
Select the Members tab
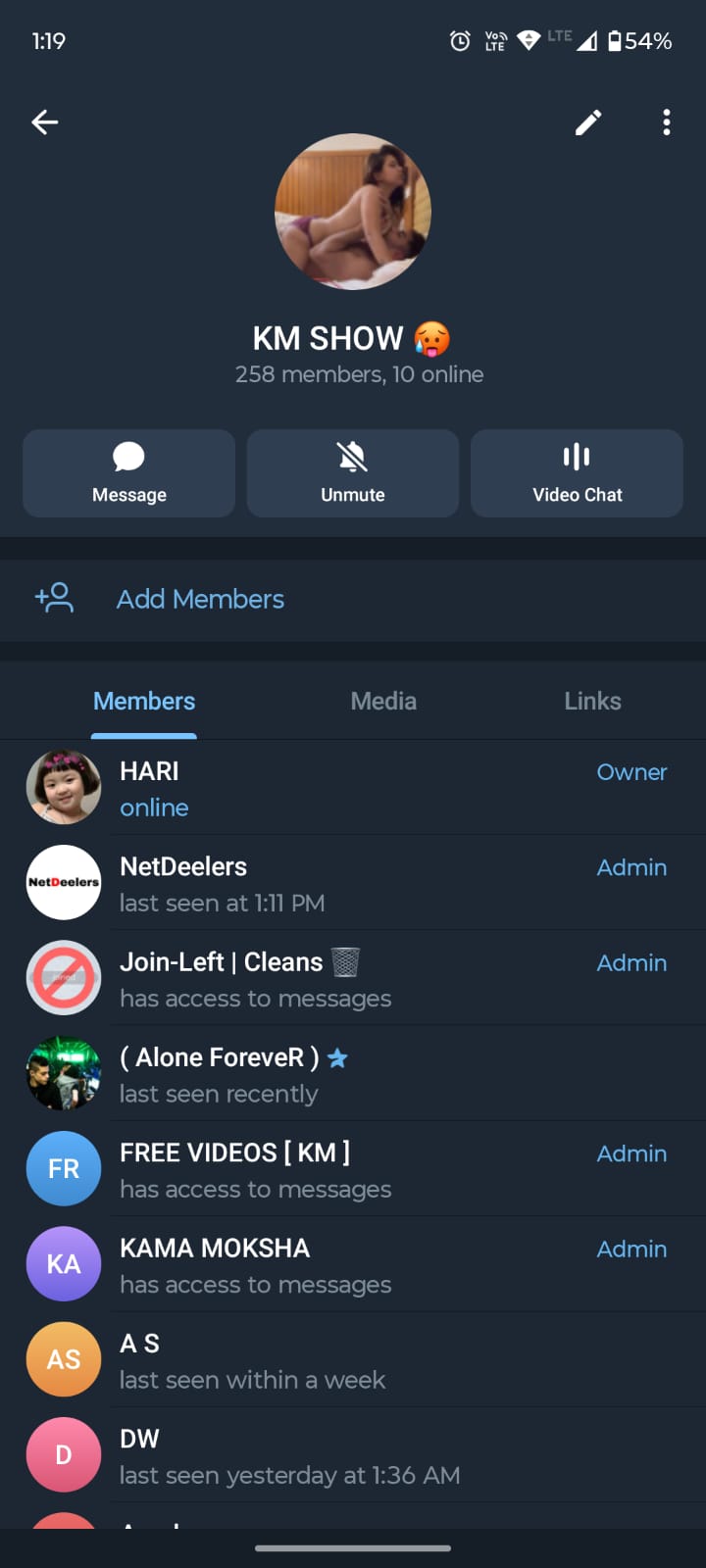[x=144, y=702]
